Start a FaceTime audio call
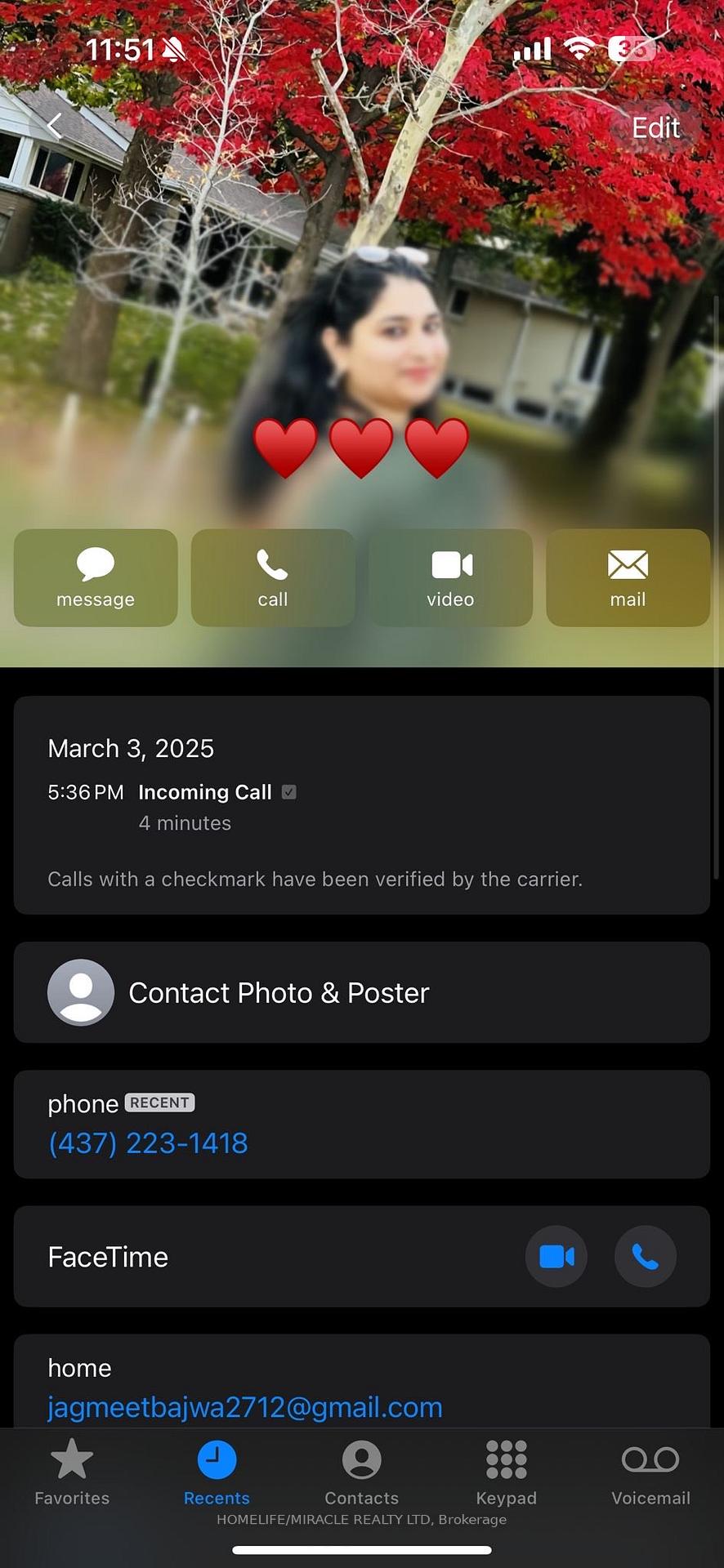Viewport: 724px width, 1568px height. point(645,1256)
